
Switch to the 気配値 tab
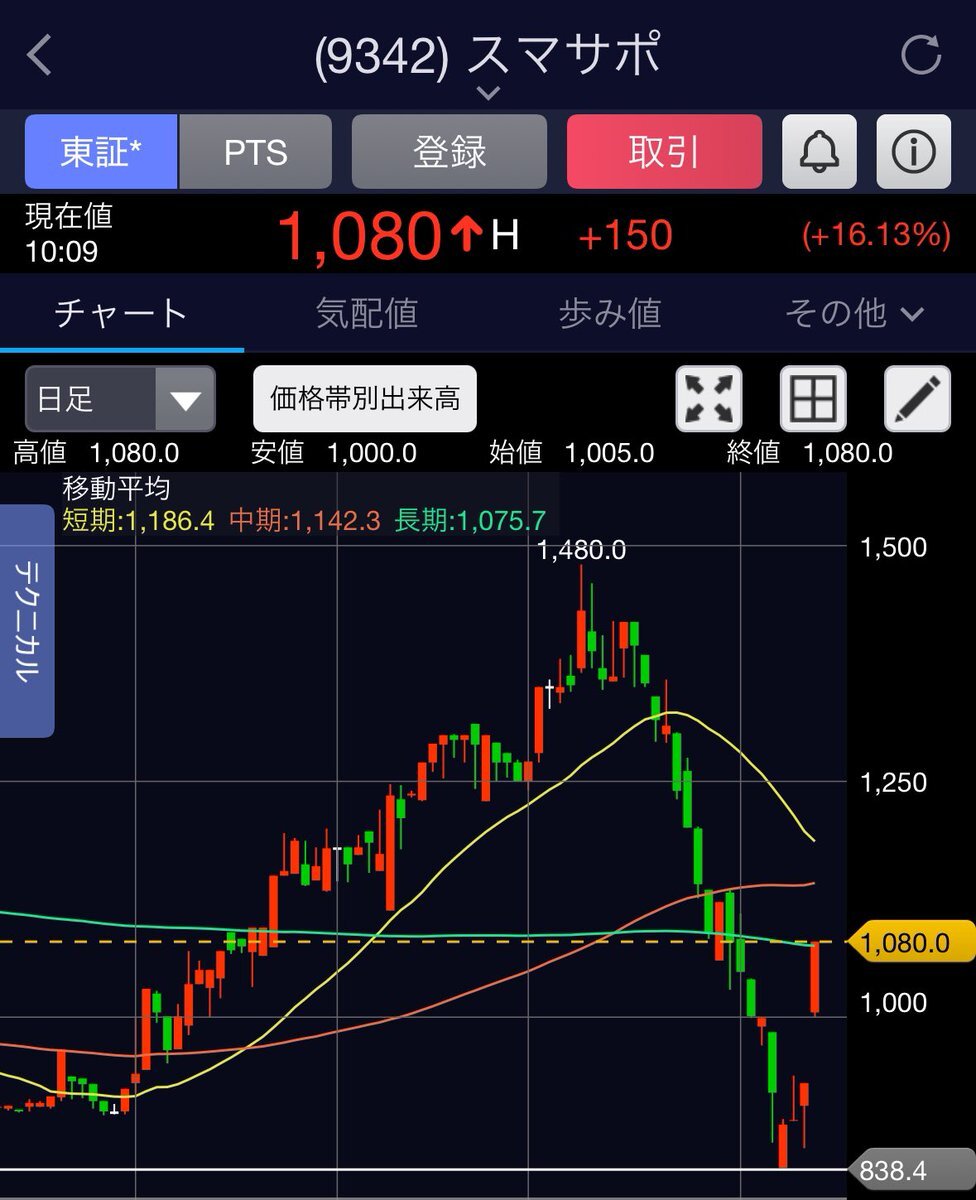[366, 314]
